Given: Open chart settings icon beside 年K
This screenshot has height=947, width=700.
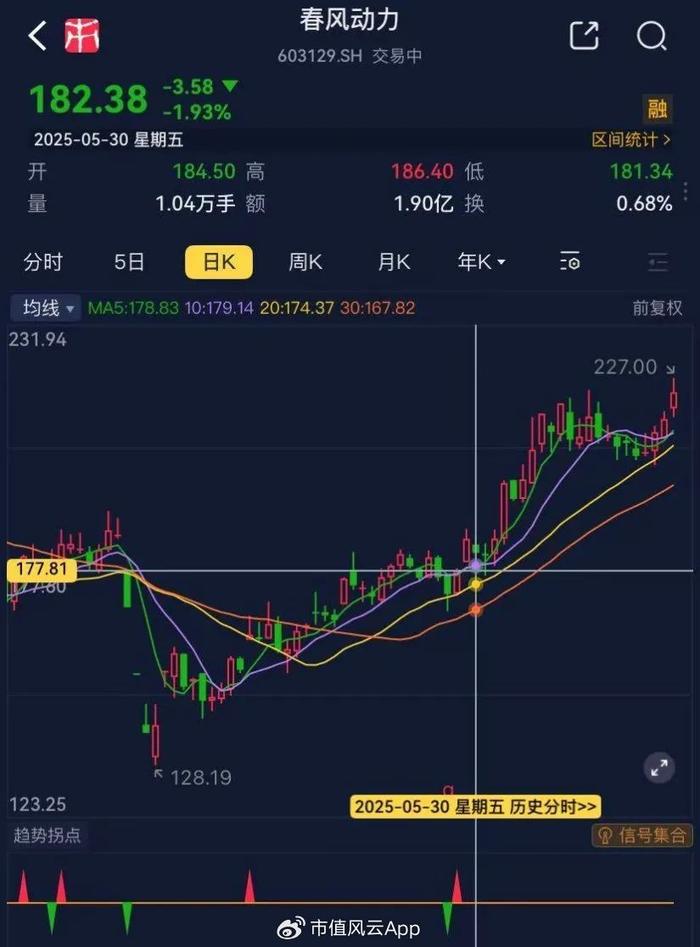Looking at the screenshot, I should tap(570, 263).
